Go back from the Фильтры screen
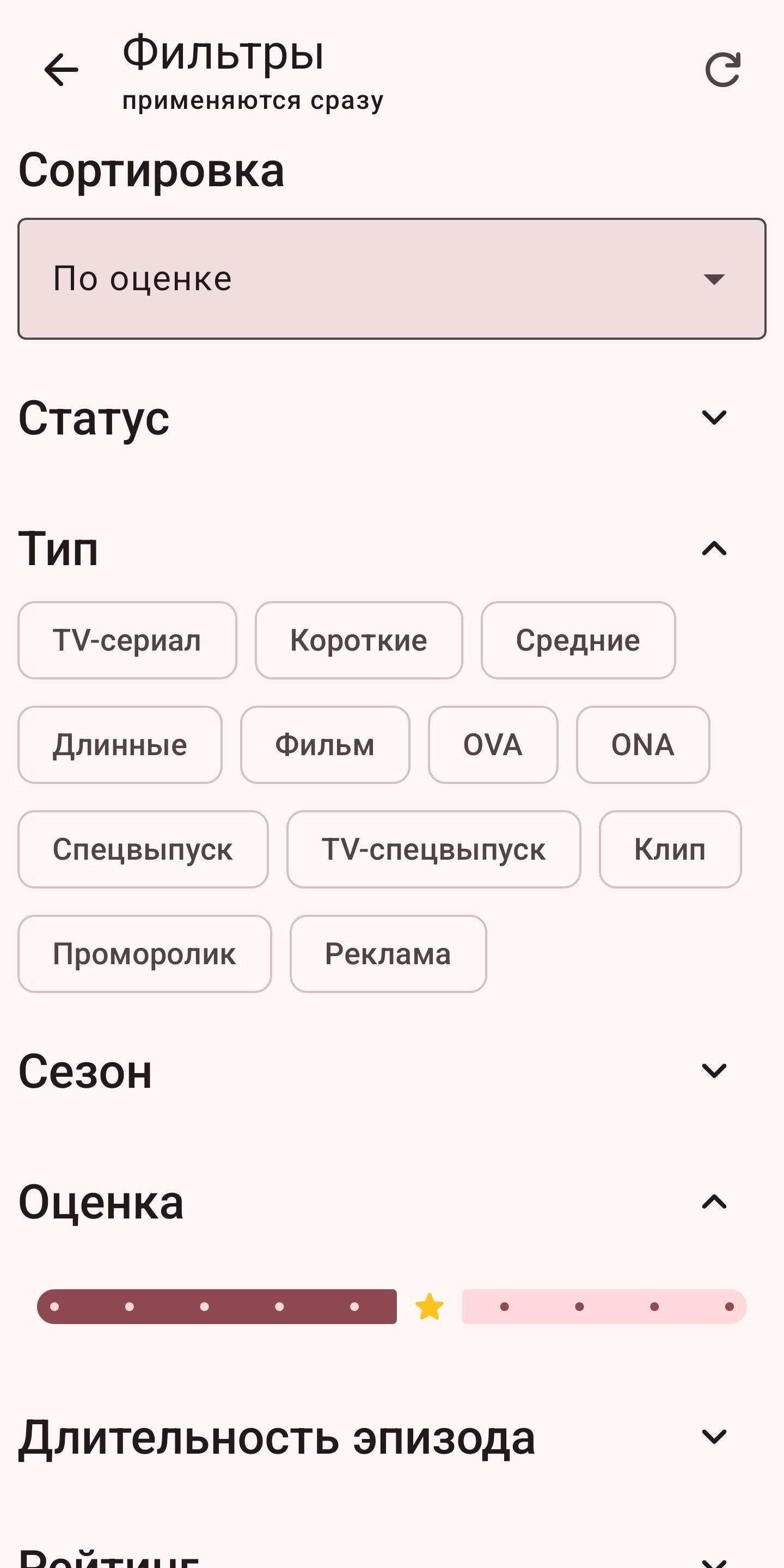The image size is (784, 1568). (x=62, y=69)
